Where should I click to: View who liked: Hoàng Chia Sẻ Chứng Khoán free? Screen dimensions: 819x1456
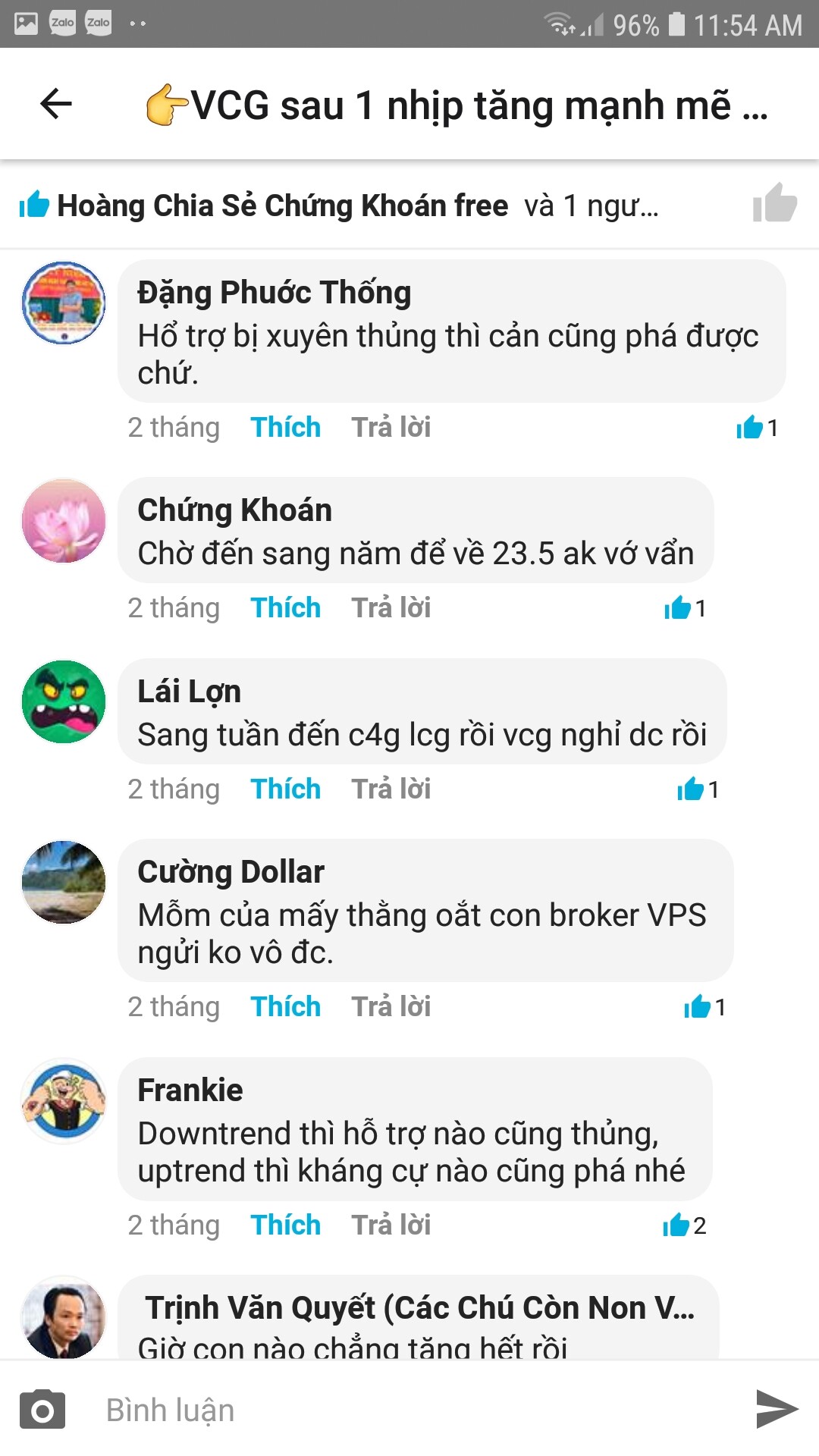(x=282, y=206)
